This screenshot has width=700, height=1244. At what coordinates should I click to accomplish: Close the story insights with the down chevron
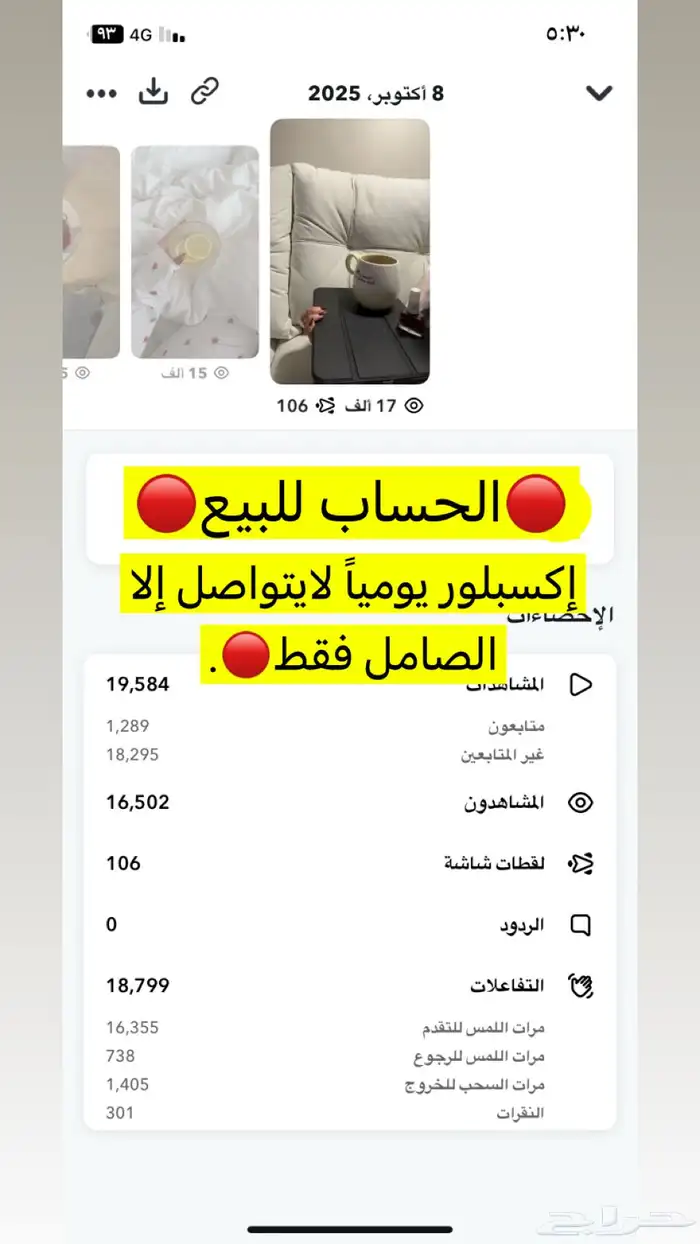click(598, 93)
